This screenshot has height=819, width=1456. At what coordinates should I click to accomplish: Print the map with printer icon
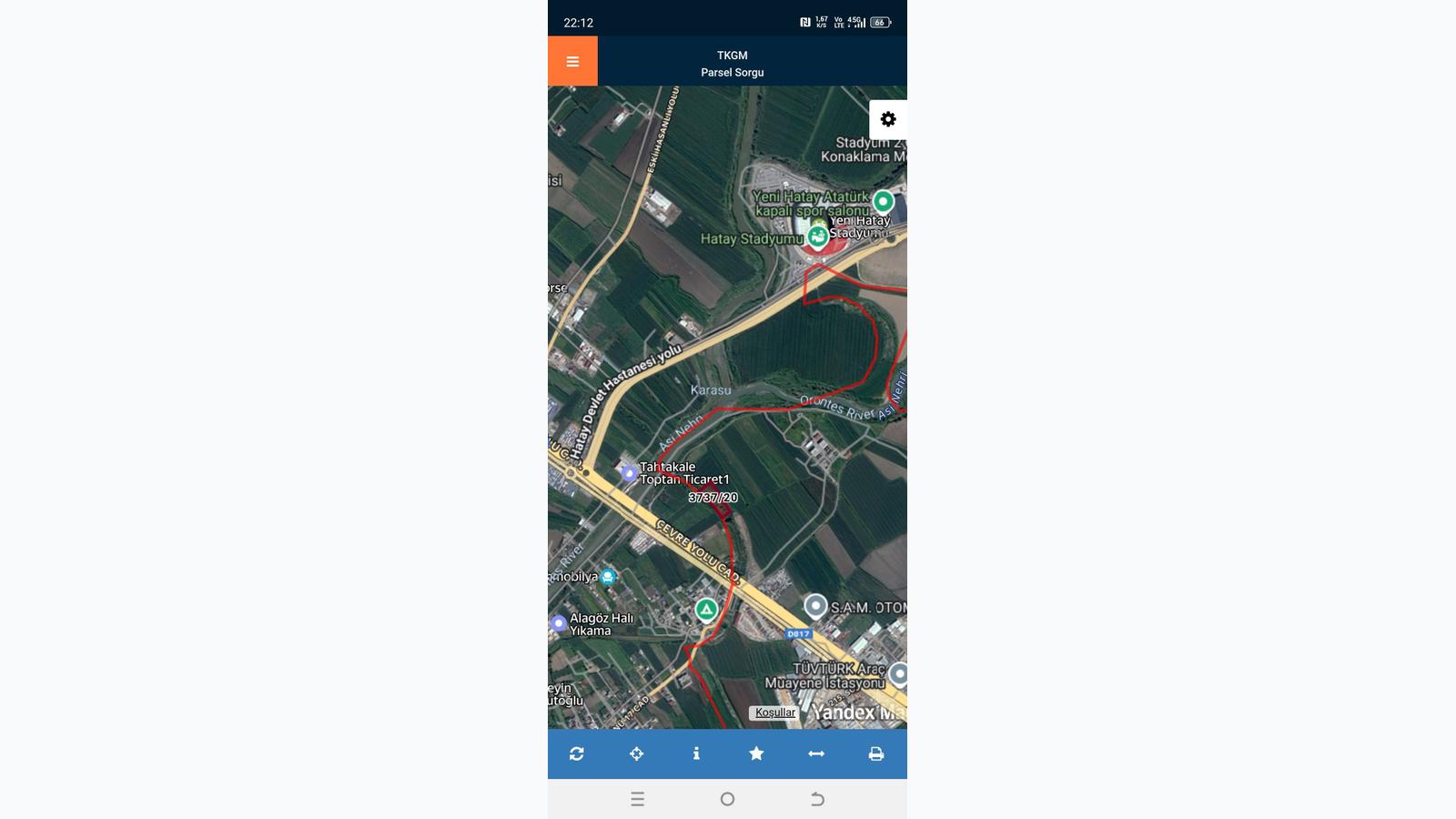click(x=876, y=753)
